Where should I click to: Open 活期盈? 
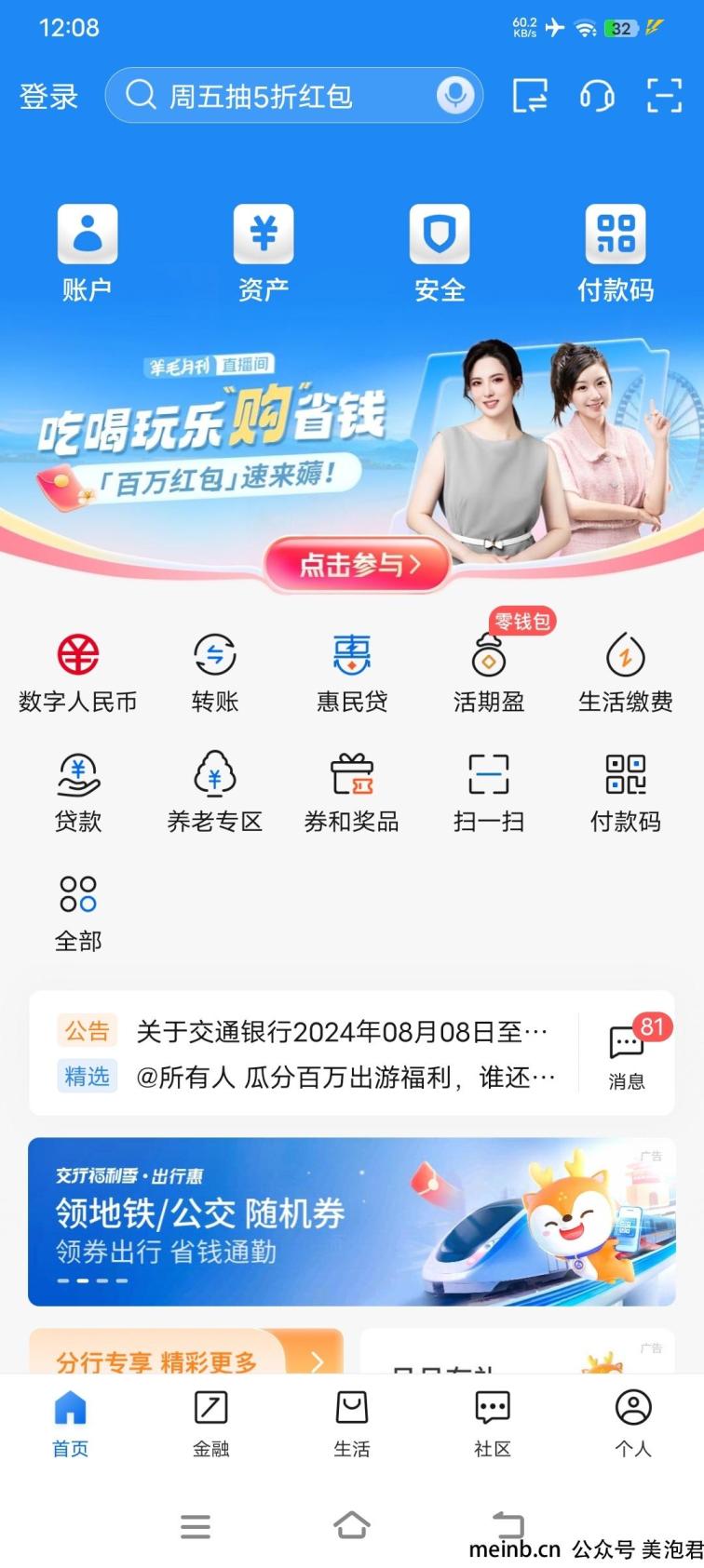[489, 672]
